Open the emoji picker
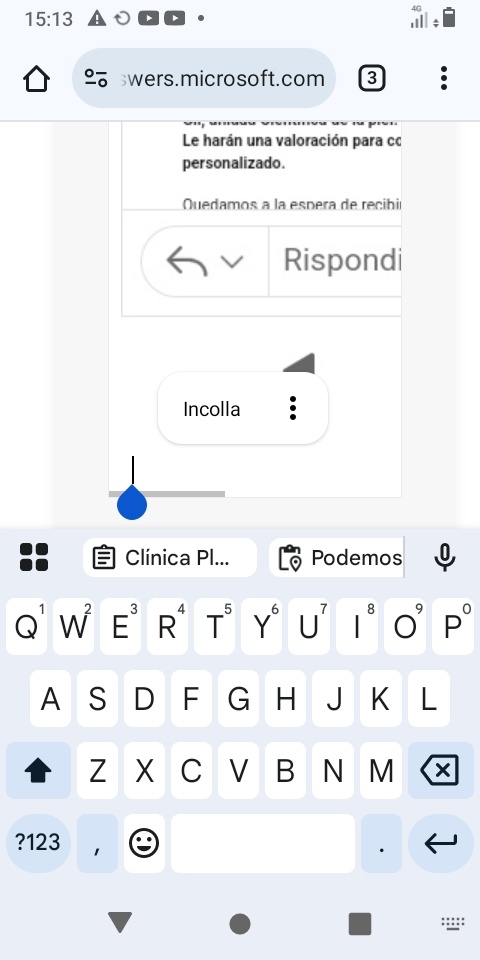 (144, 842)
